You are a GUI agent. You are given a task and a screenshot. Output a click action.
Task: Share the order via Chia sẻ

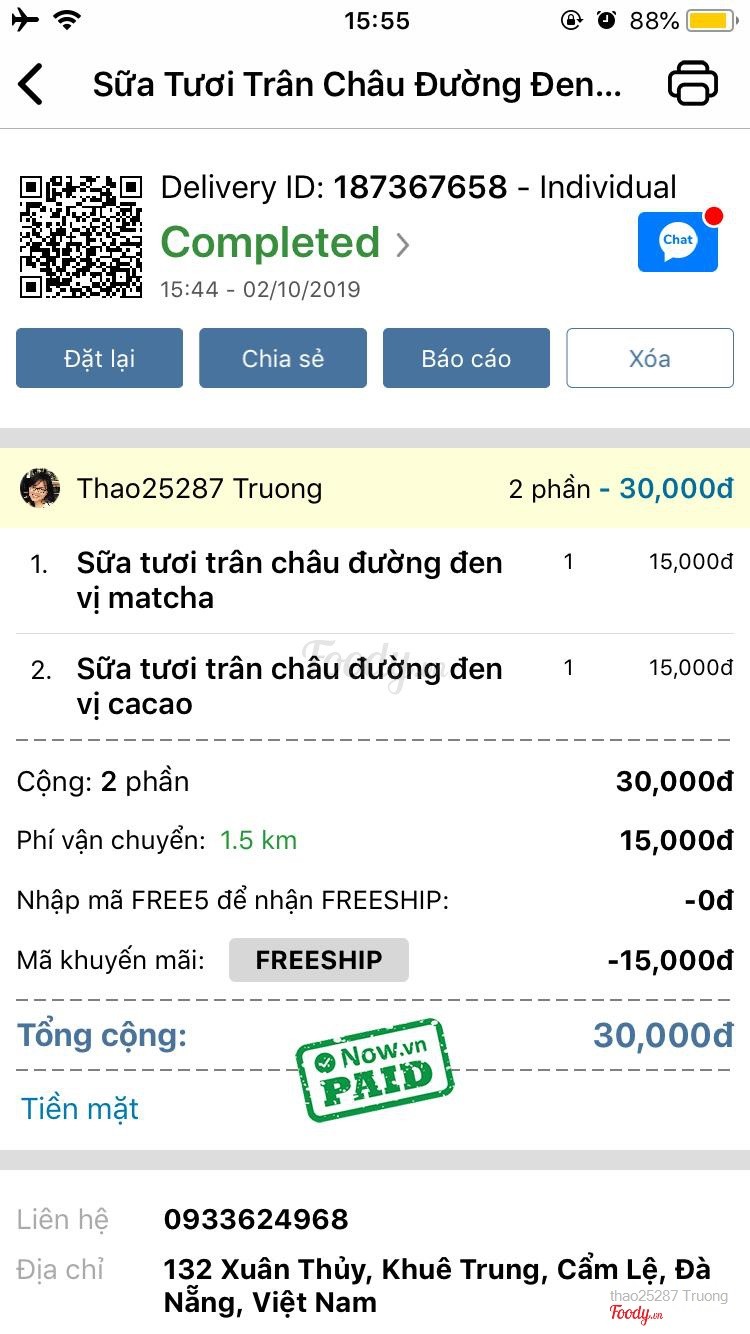[x=283, y=358]
